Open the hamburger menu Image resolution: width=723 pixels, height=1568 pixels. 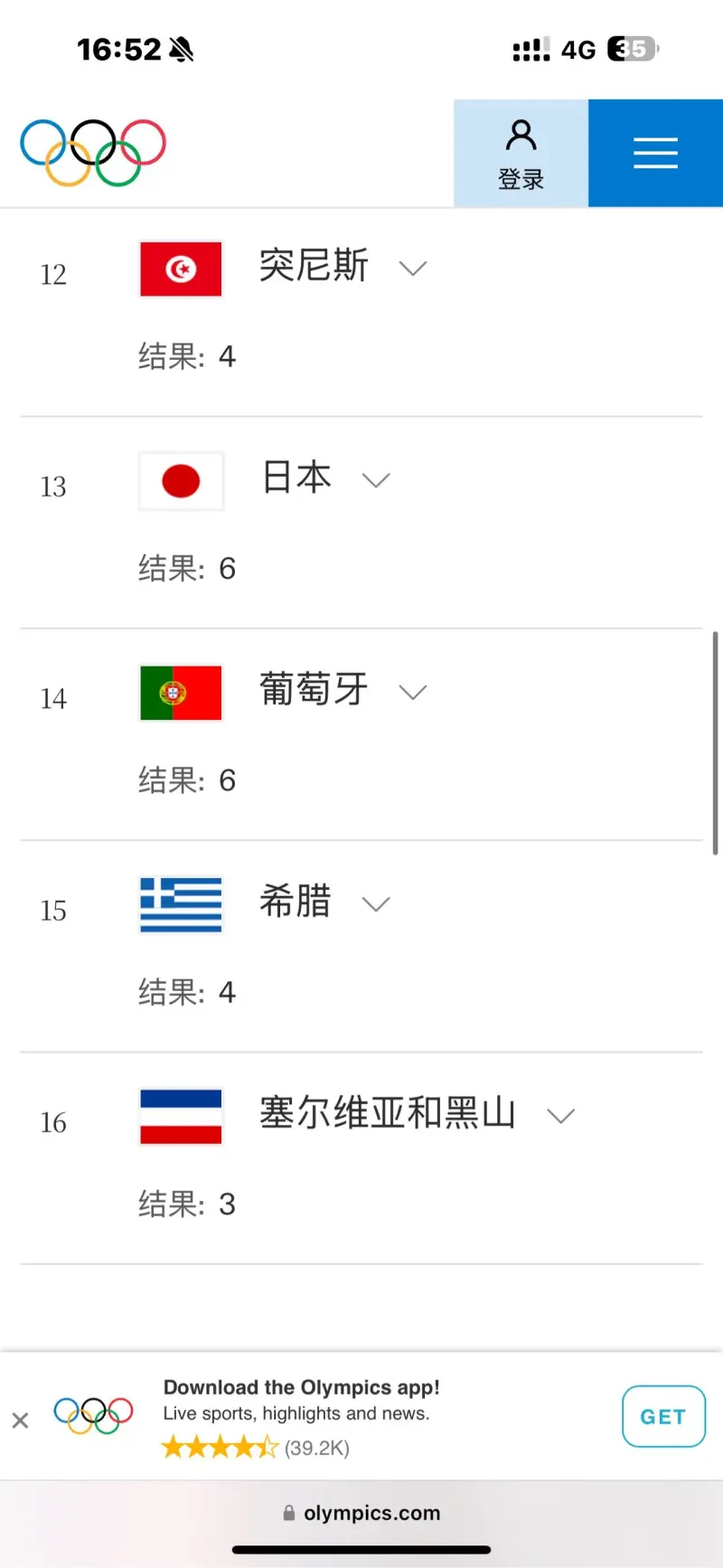[655, 153]
